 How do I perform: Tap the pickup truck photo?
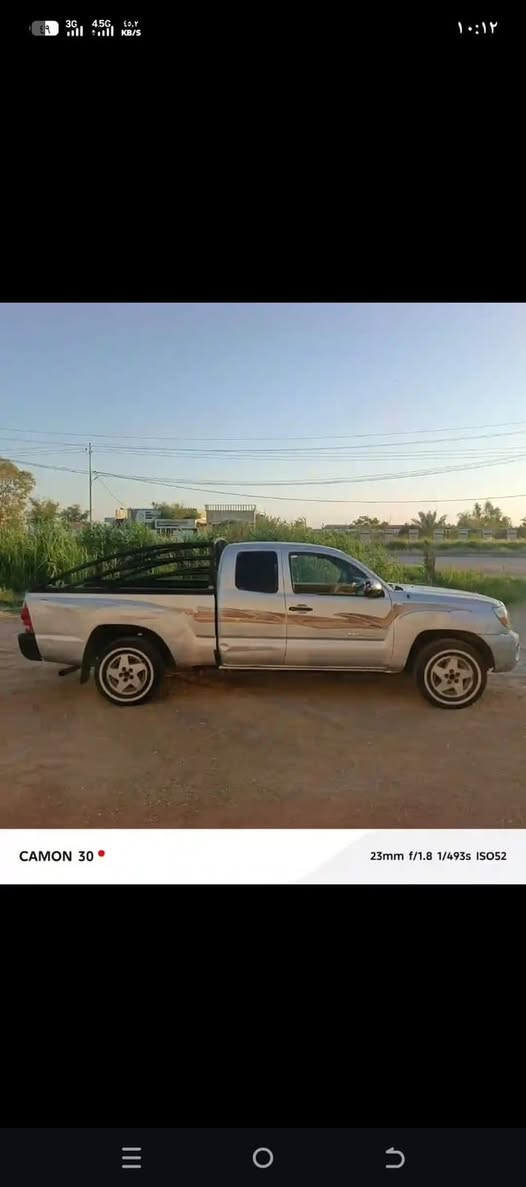click(x=263, y=593)
